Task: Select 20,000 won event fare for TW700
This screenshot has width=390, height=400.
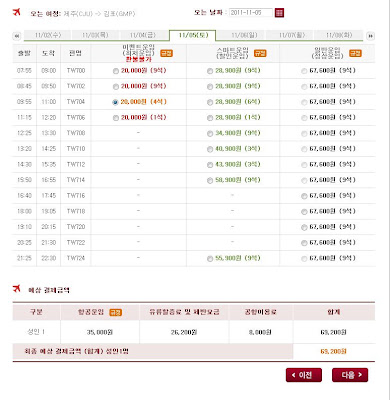Action: pyautogui.click(x=116, y=71)
